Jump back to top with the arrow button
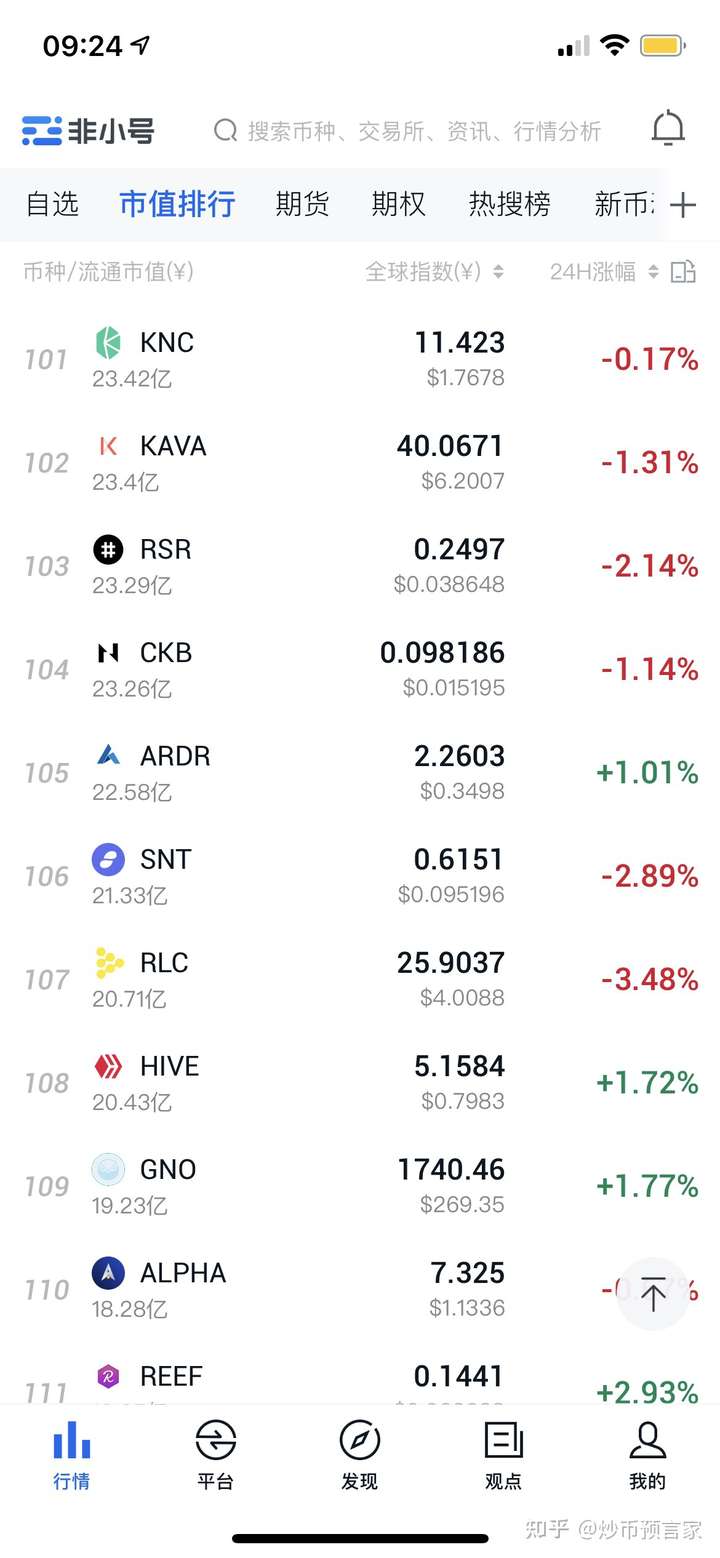This screenshot has width=720, height=1558. (x=652, y=1294)
